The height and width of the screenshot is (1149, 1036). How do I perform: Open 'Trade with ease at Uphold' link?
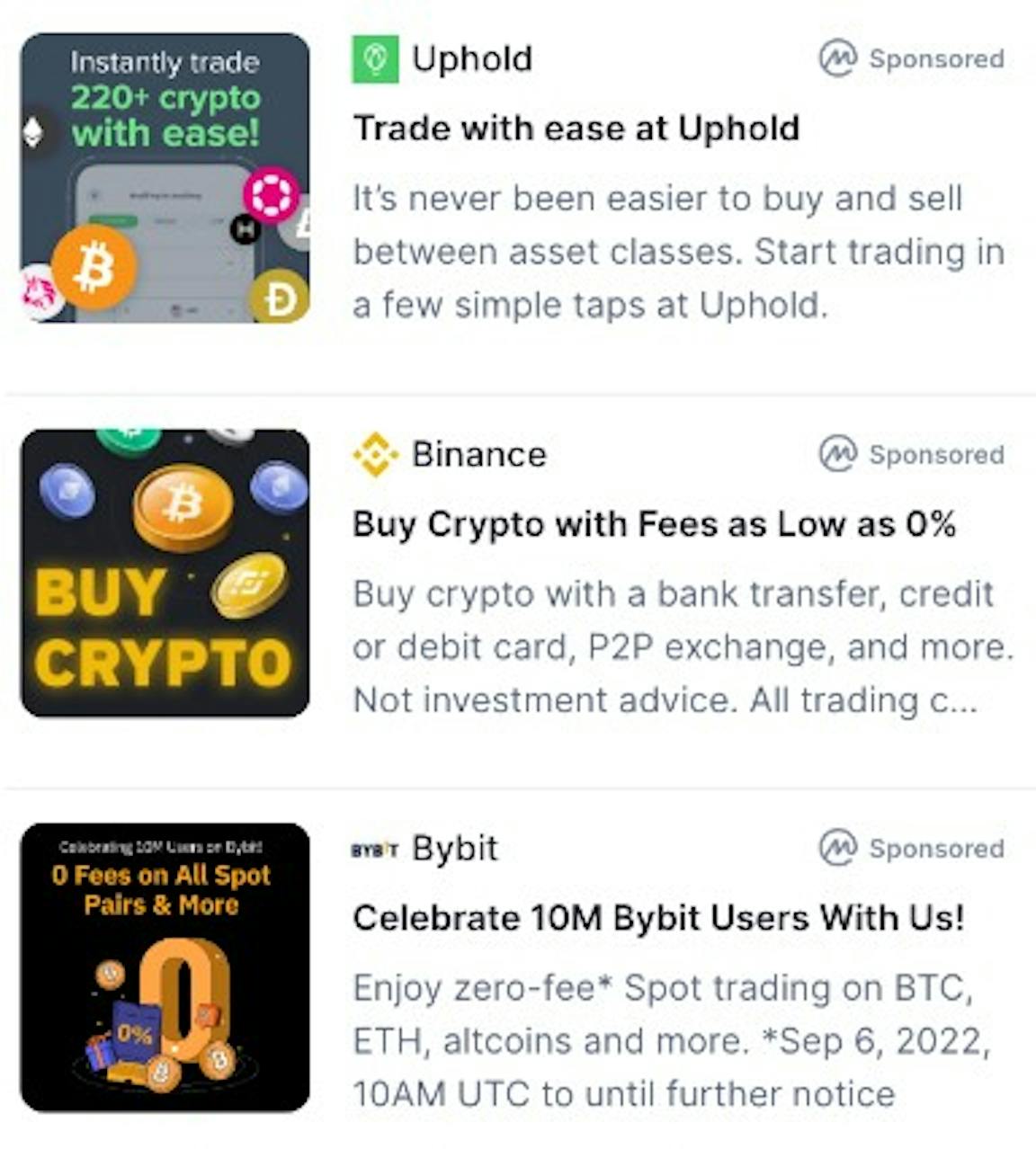(576, 128)
